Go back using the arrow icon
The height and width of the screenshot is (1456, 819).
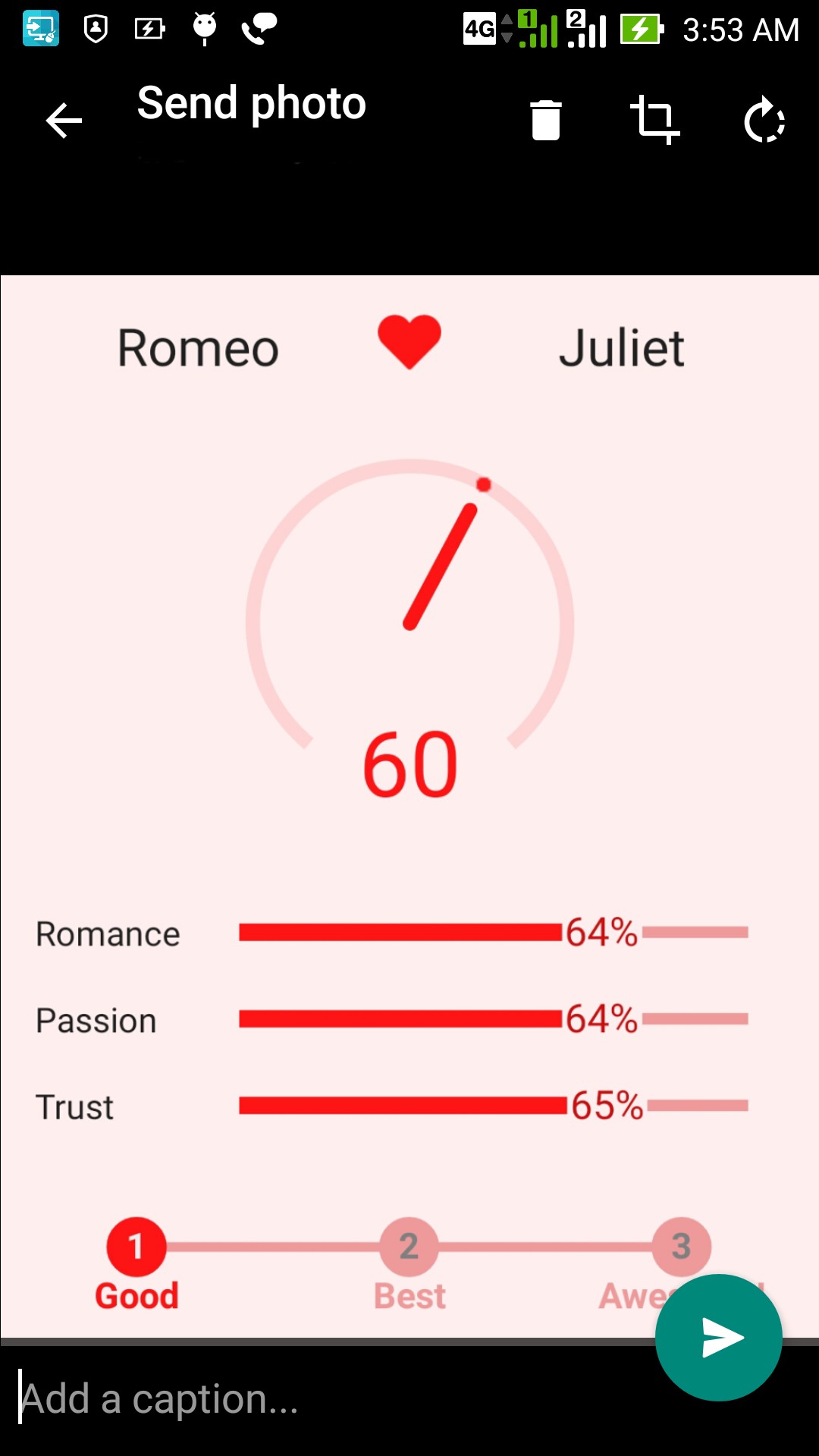(64, 121)
